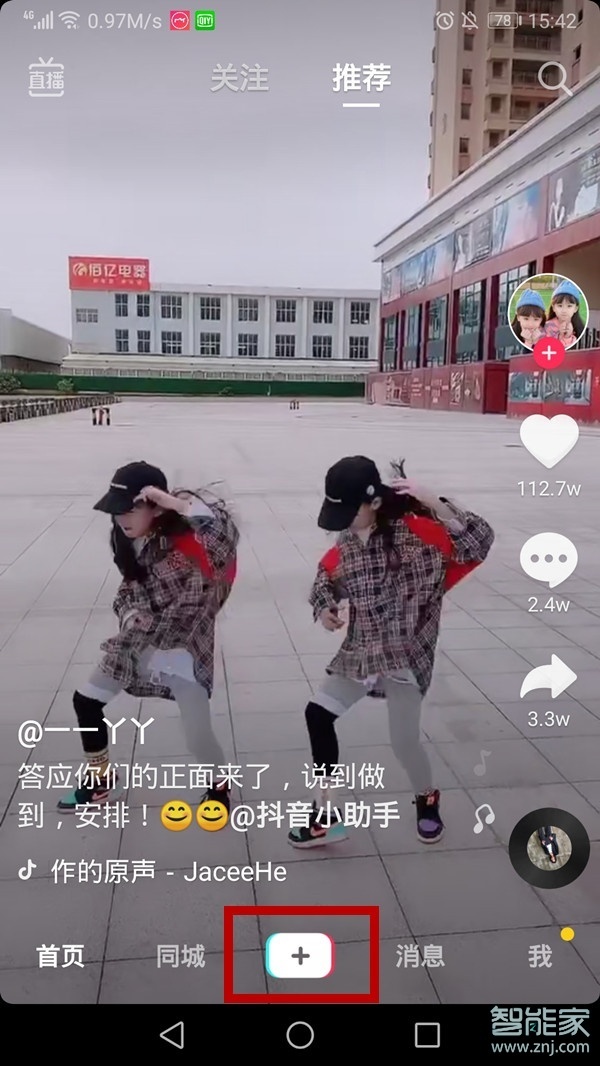The image size is (600, 1066).
Task: Open the spinning music disc
Action: 549,848
